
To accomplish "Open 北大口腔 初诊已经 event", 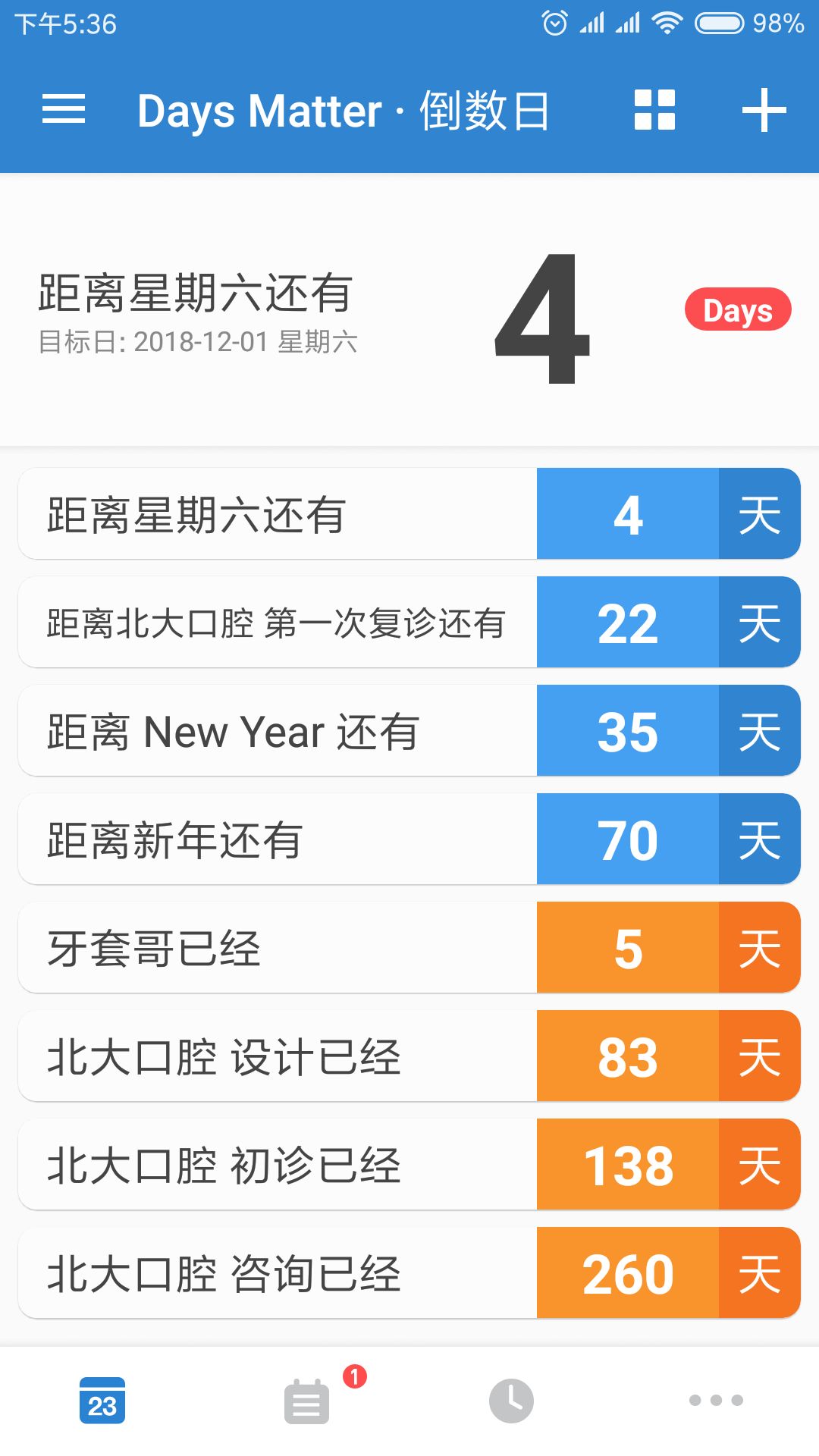I will (x=409, y=1165).
